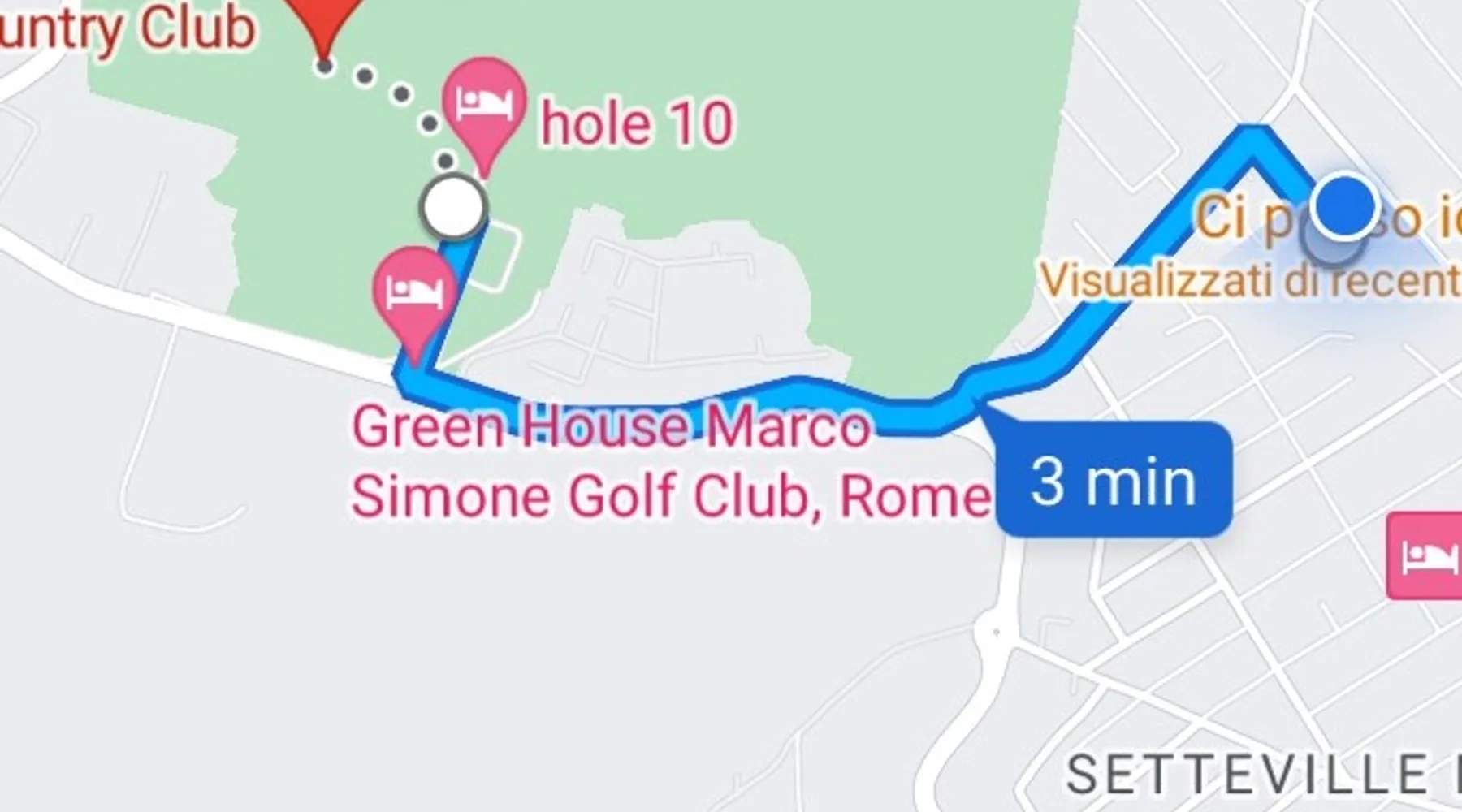This screenshot has height=812, width=1462.
Task: Select the 3 min route label
Action: point(1114,481)
